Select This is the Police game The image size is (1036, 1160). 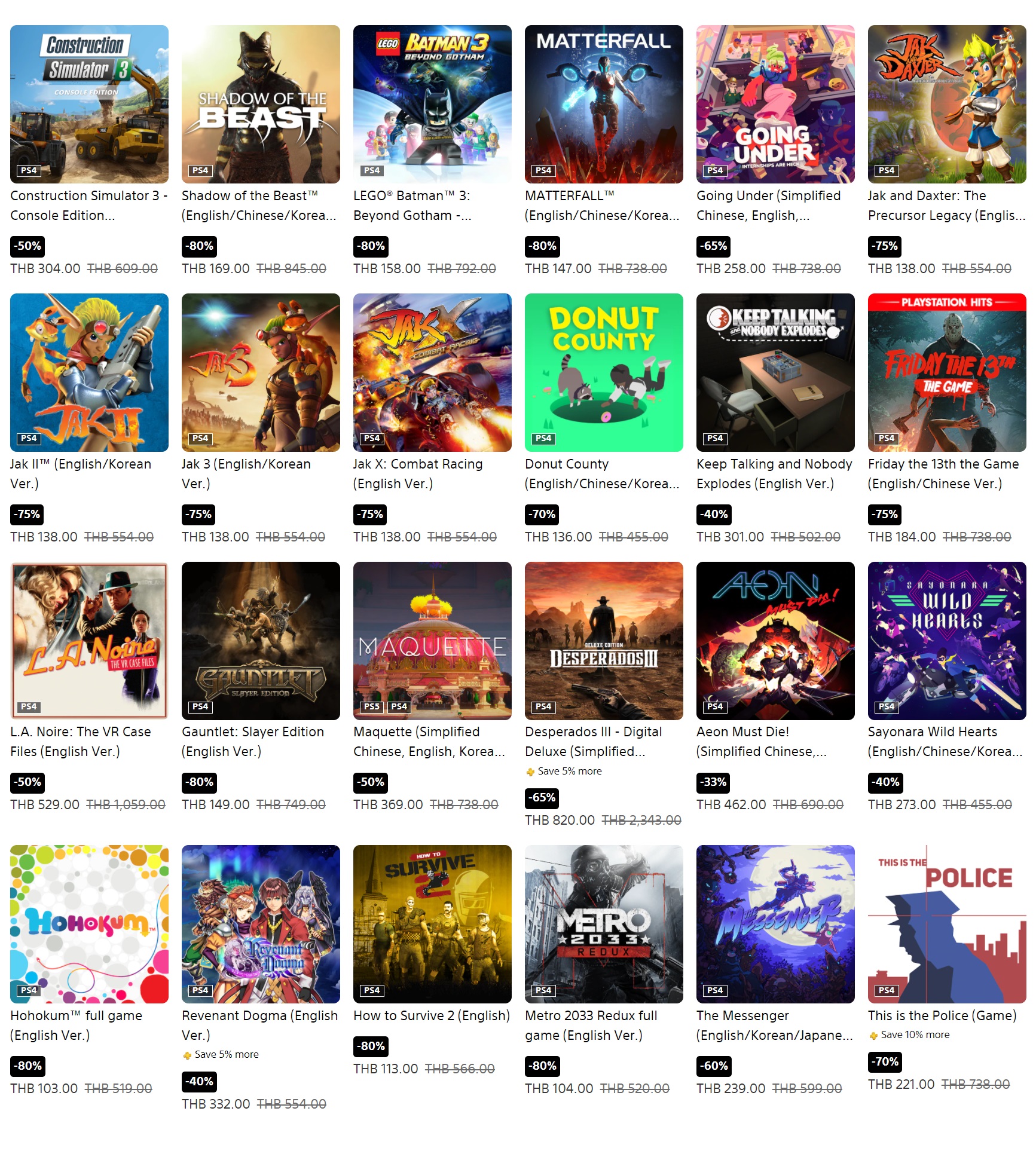(x=947, y=924)
